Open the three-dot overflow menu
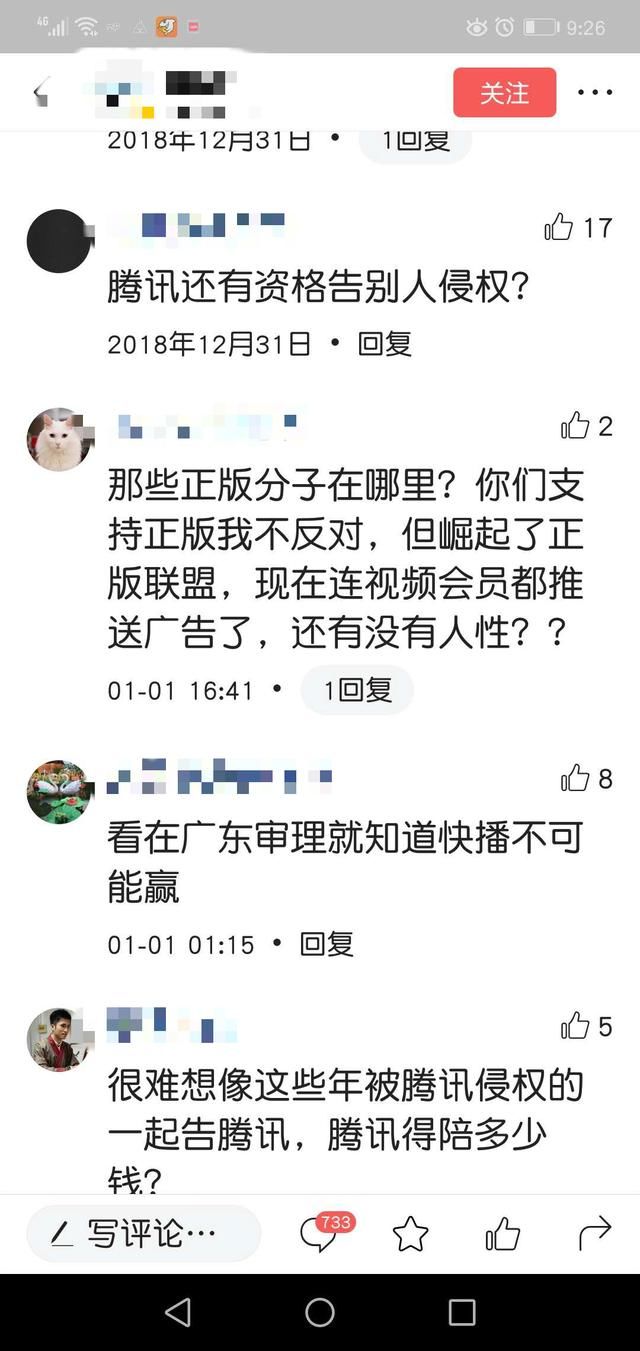Viewport: 640px width, 1351px height. tap(595, 93)
